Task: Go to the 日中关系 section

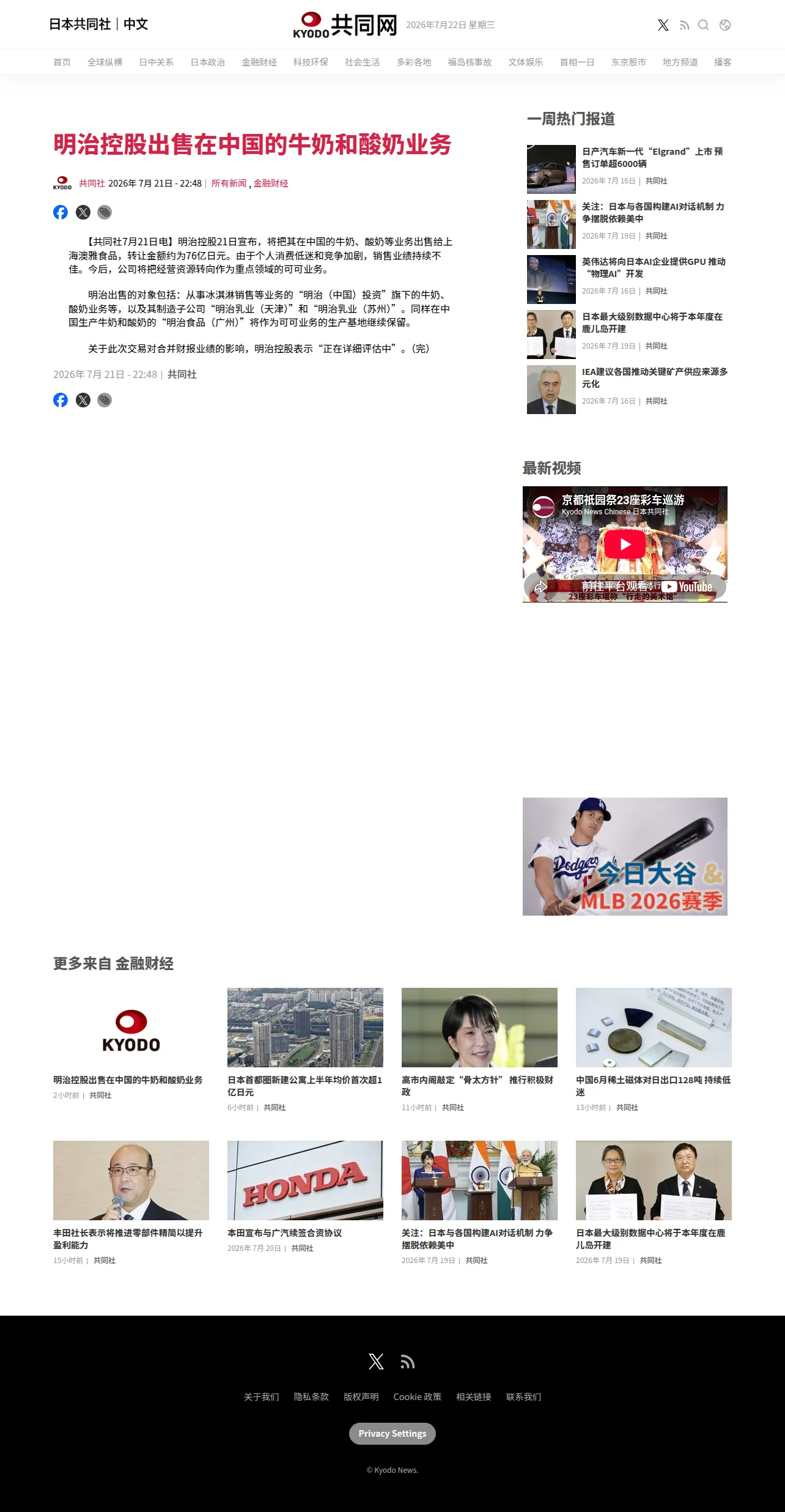Action: (156, 62)
